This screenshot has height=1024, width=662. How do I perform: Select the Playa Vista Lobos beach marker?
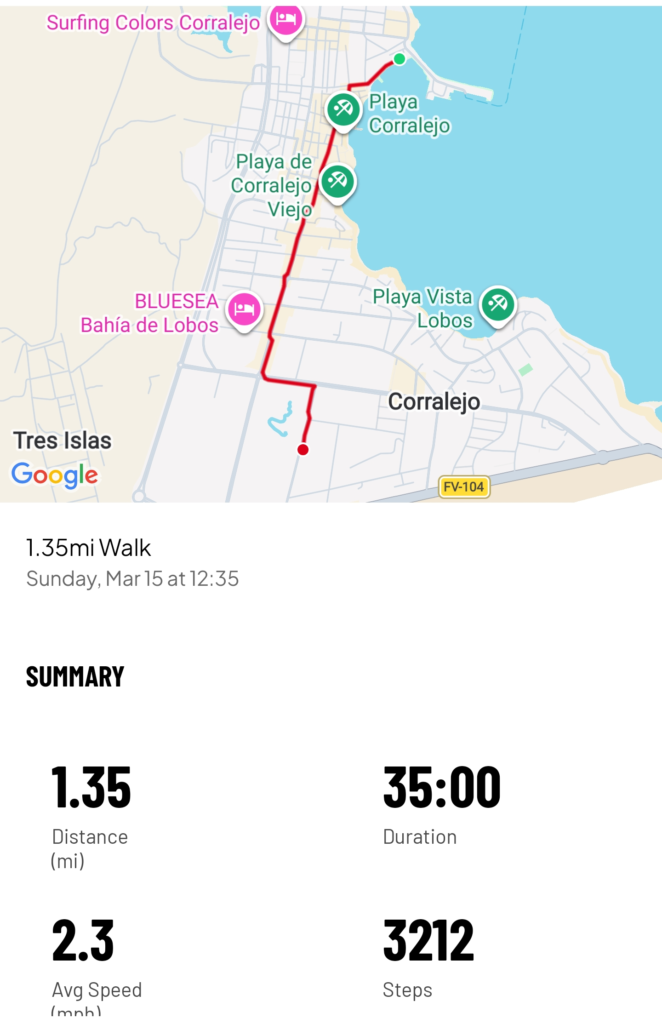point(497,303)
